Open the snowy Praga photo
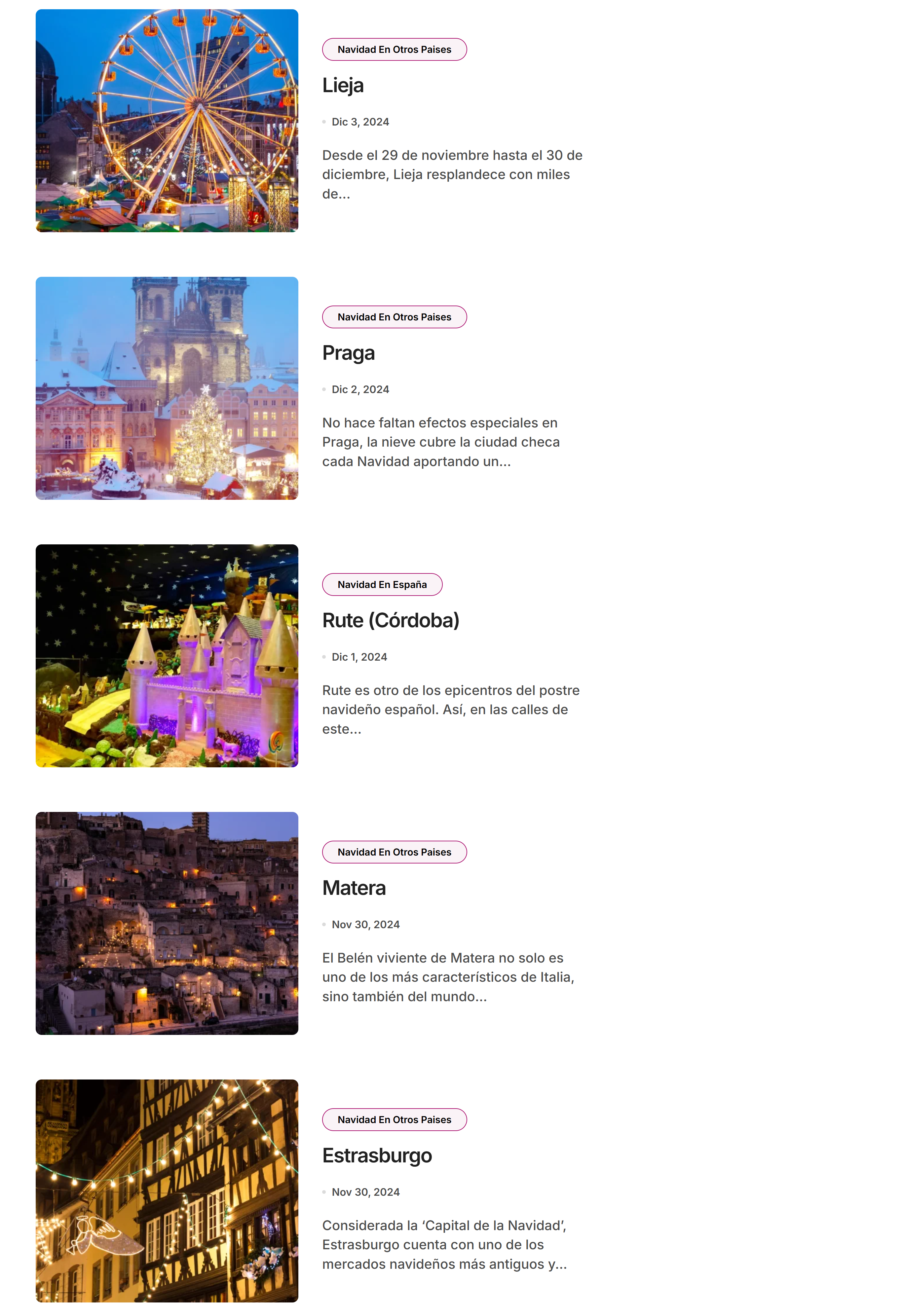The height and width of the screenshot is (1316, 904). tap(167, 388)
